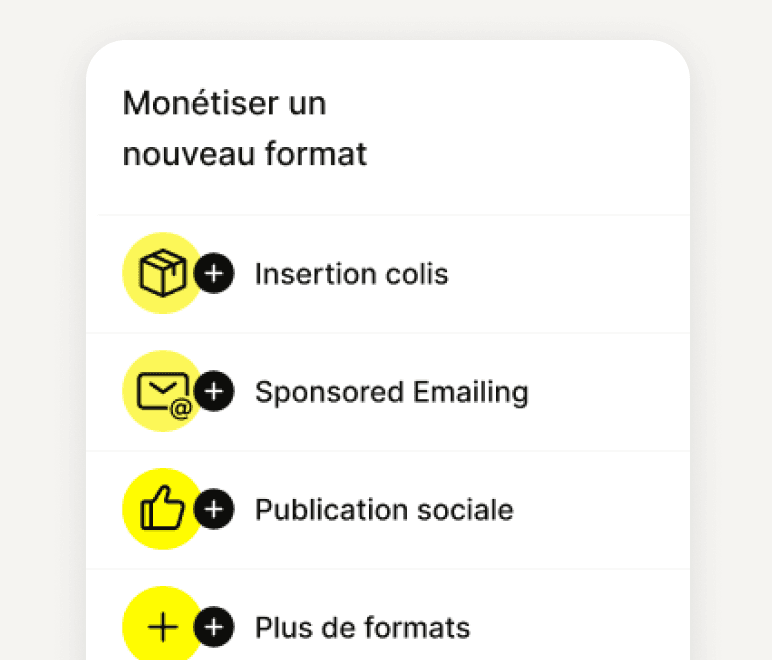This screenshot has height=660, width=772.
Task: Choose the Publication sociale format
Action: [388, 509]
